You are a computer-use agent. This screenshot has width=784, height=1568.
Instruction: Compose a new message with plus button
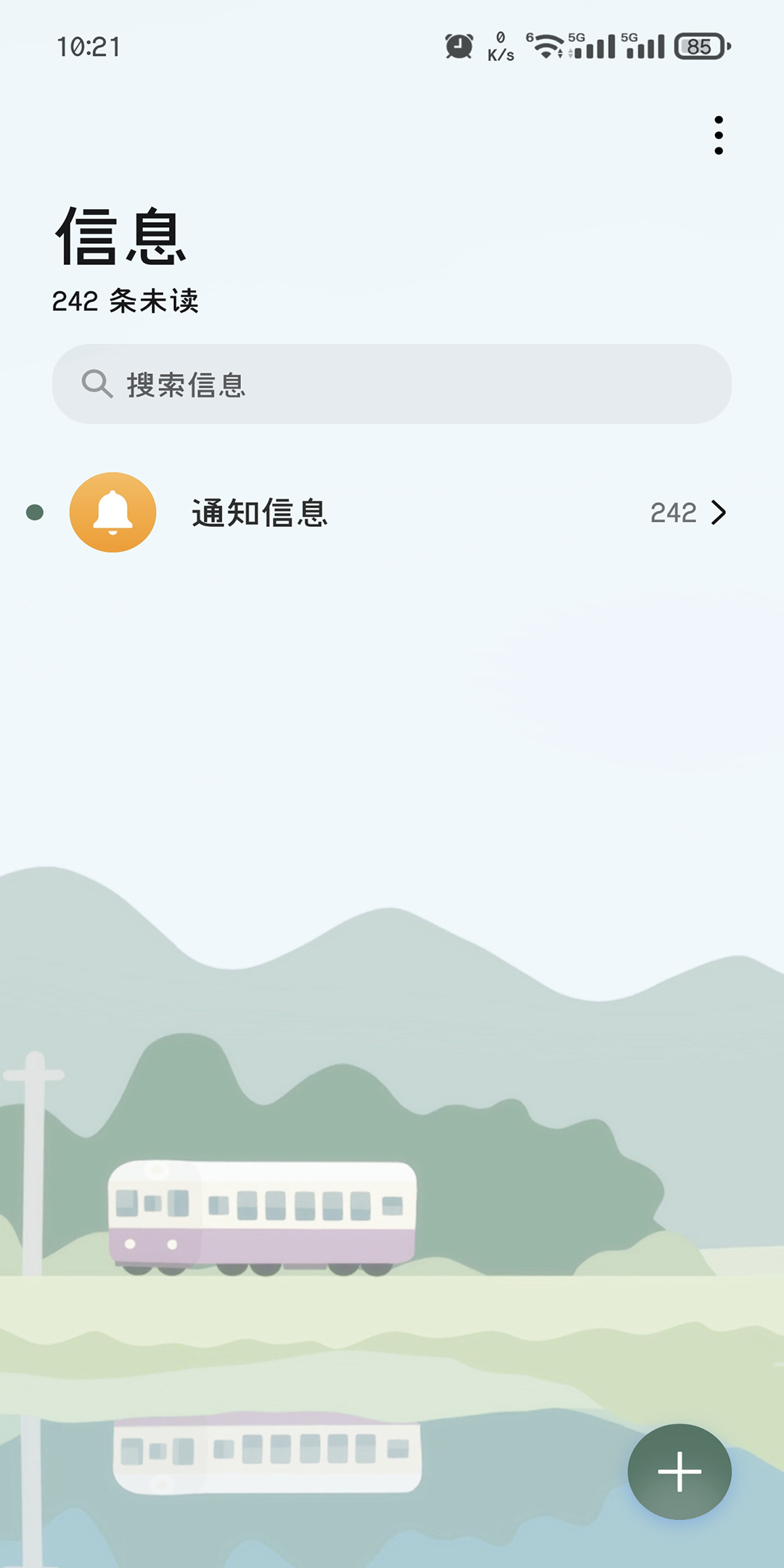click(679, 1471)
